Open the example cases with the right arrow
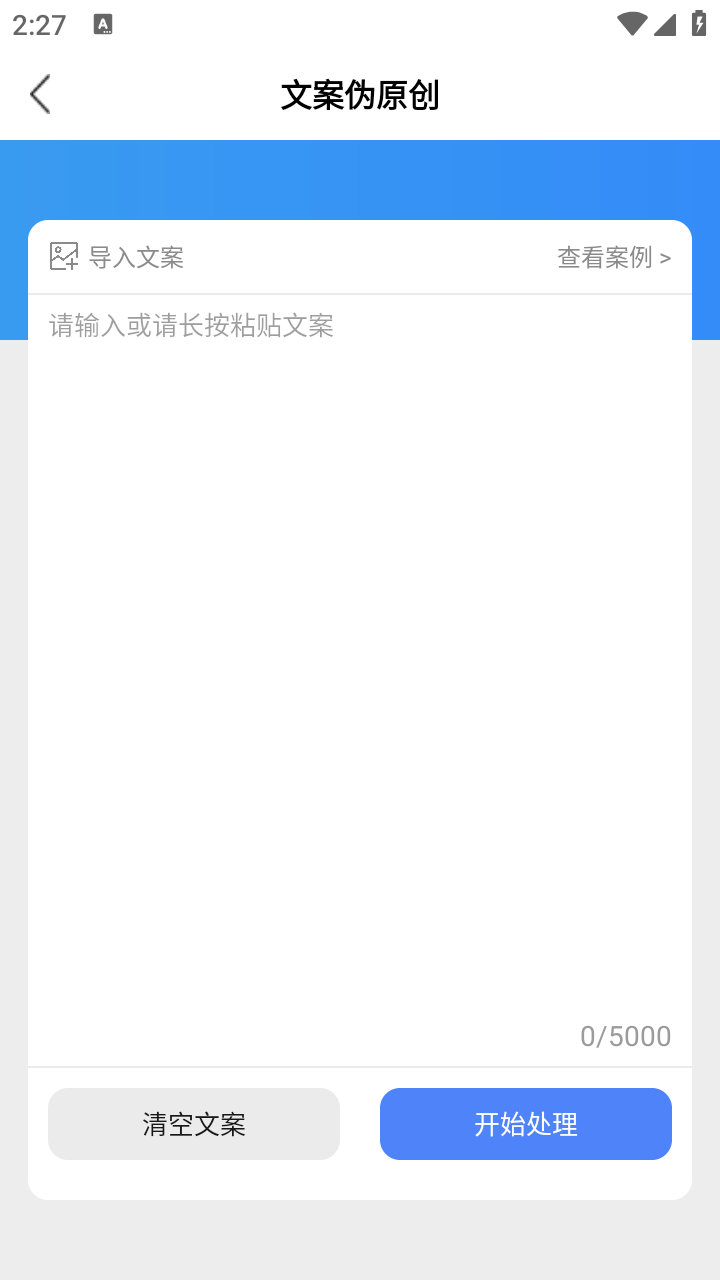The width and height of the screenshot is (720, 1280). coord(665,257)
